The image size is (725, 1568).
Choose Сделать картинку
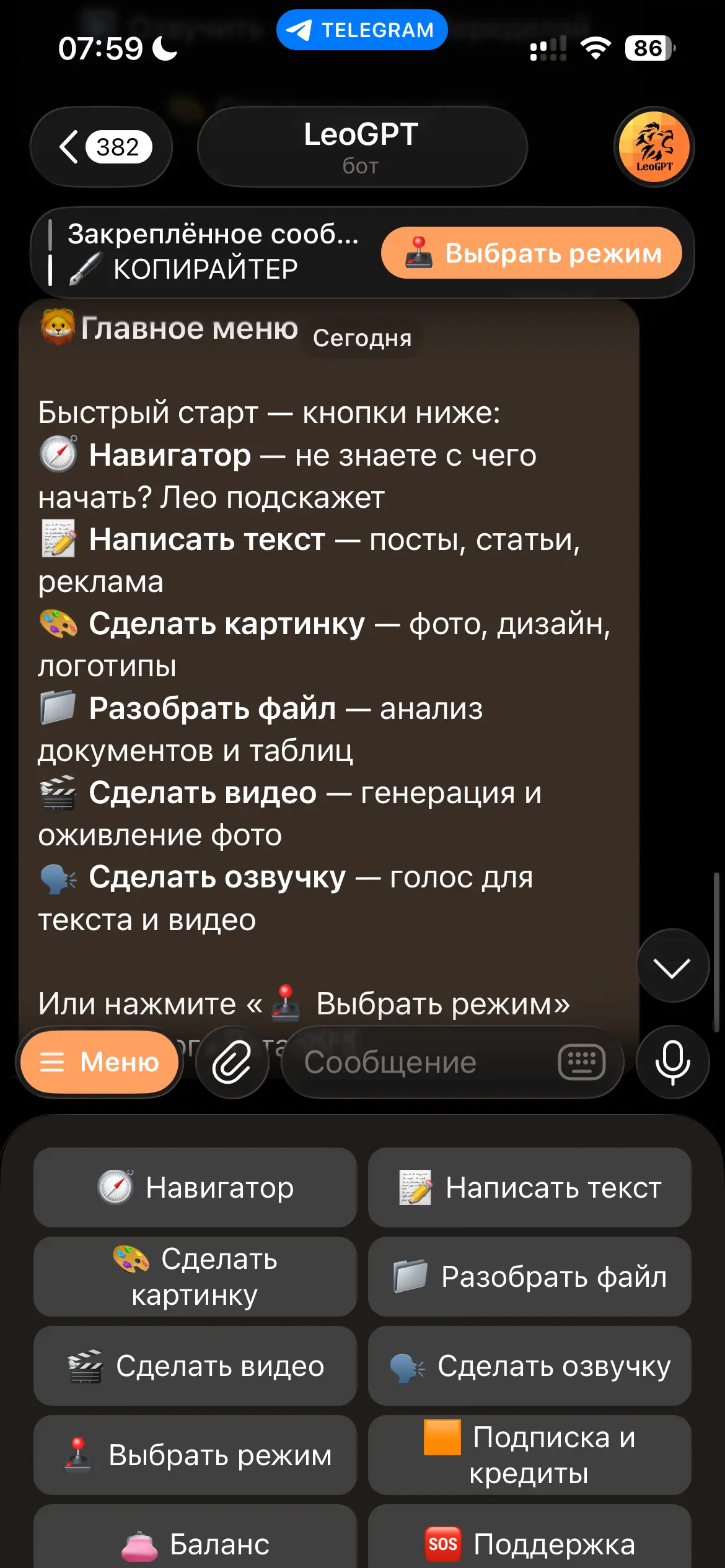pyautogui.click(x=195, y=1277)
